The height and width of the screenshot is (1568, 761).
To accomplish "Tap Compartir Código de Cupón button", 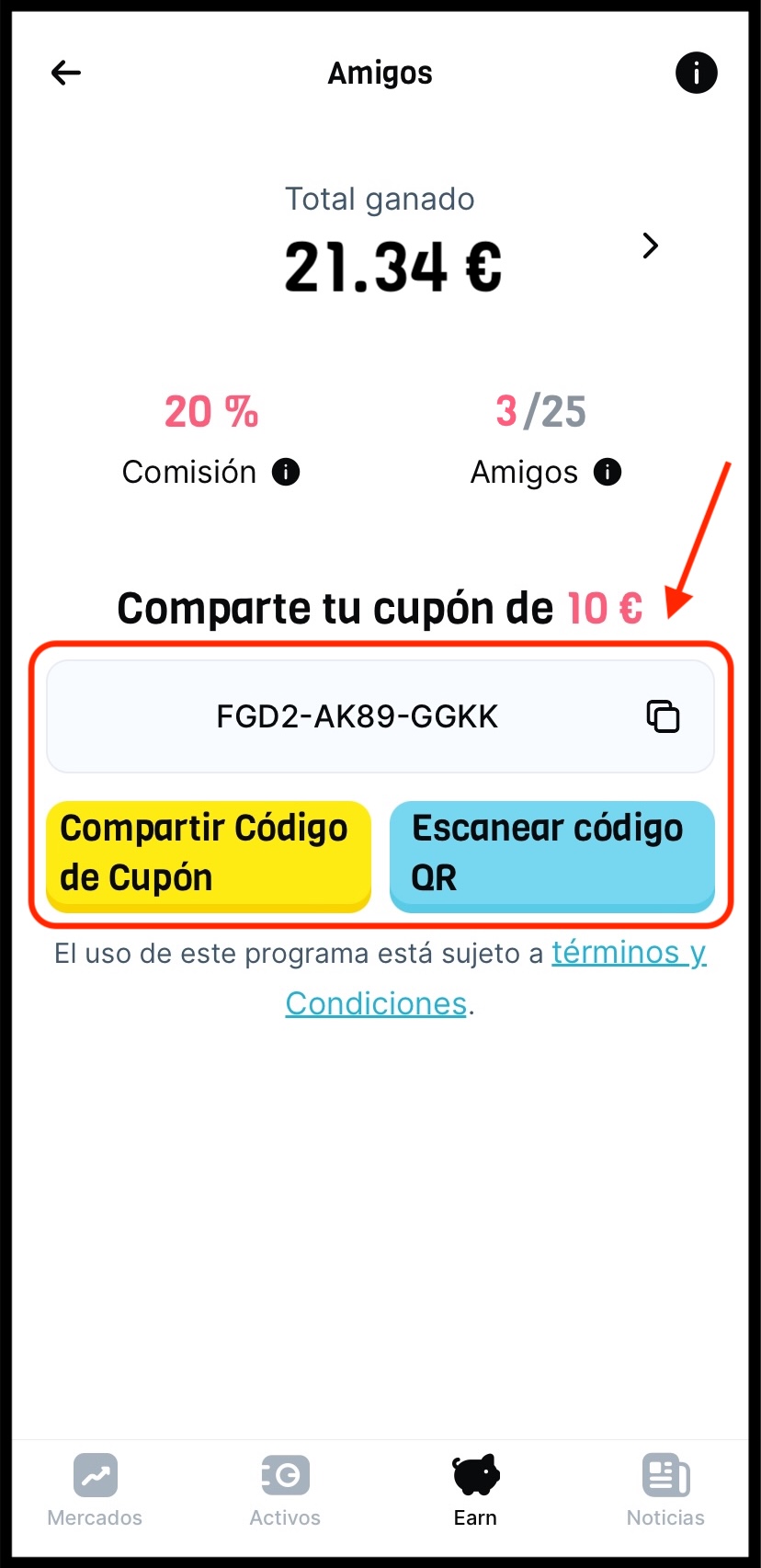I will 209,854.
